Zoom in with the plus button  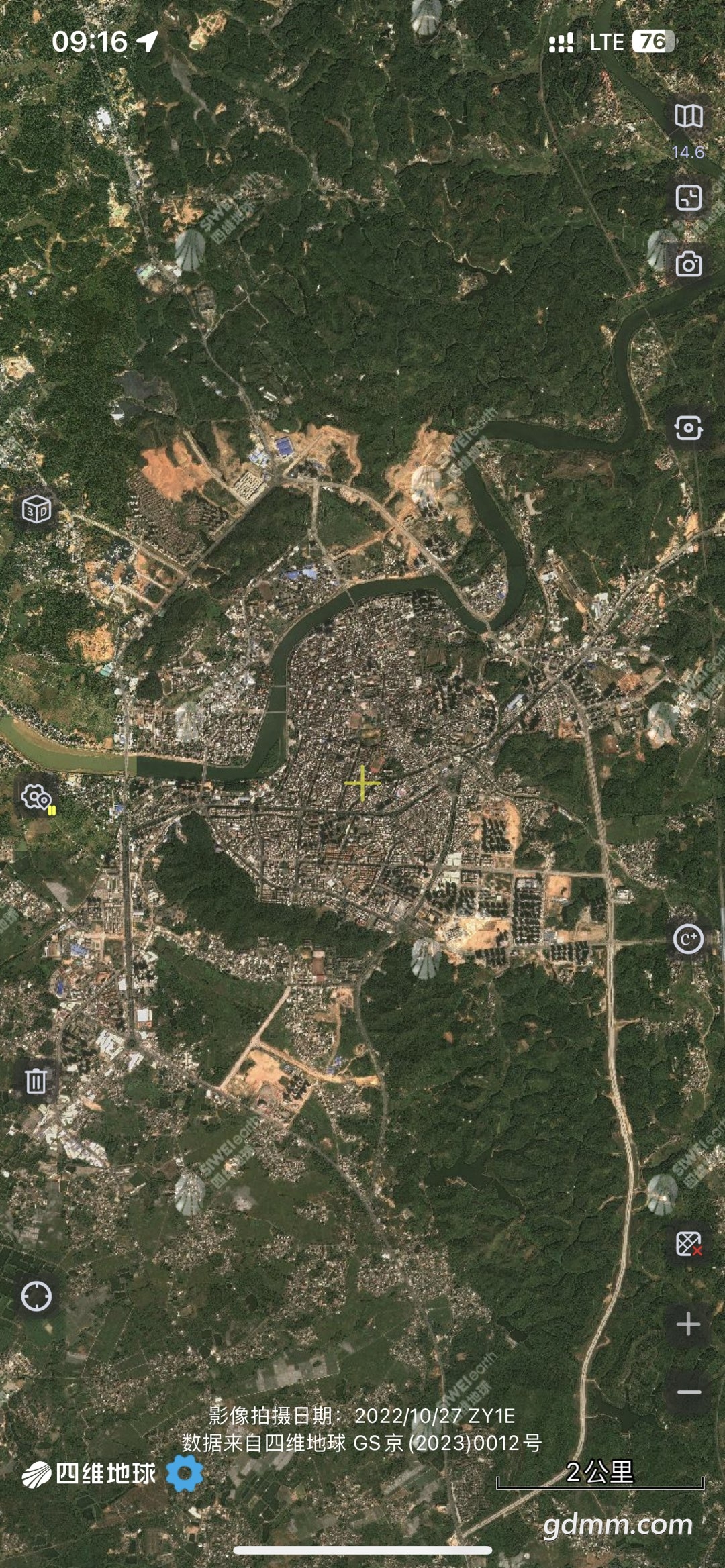[688, 1324]
